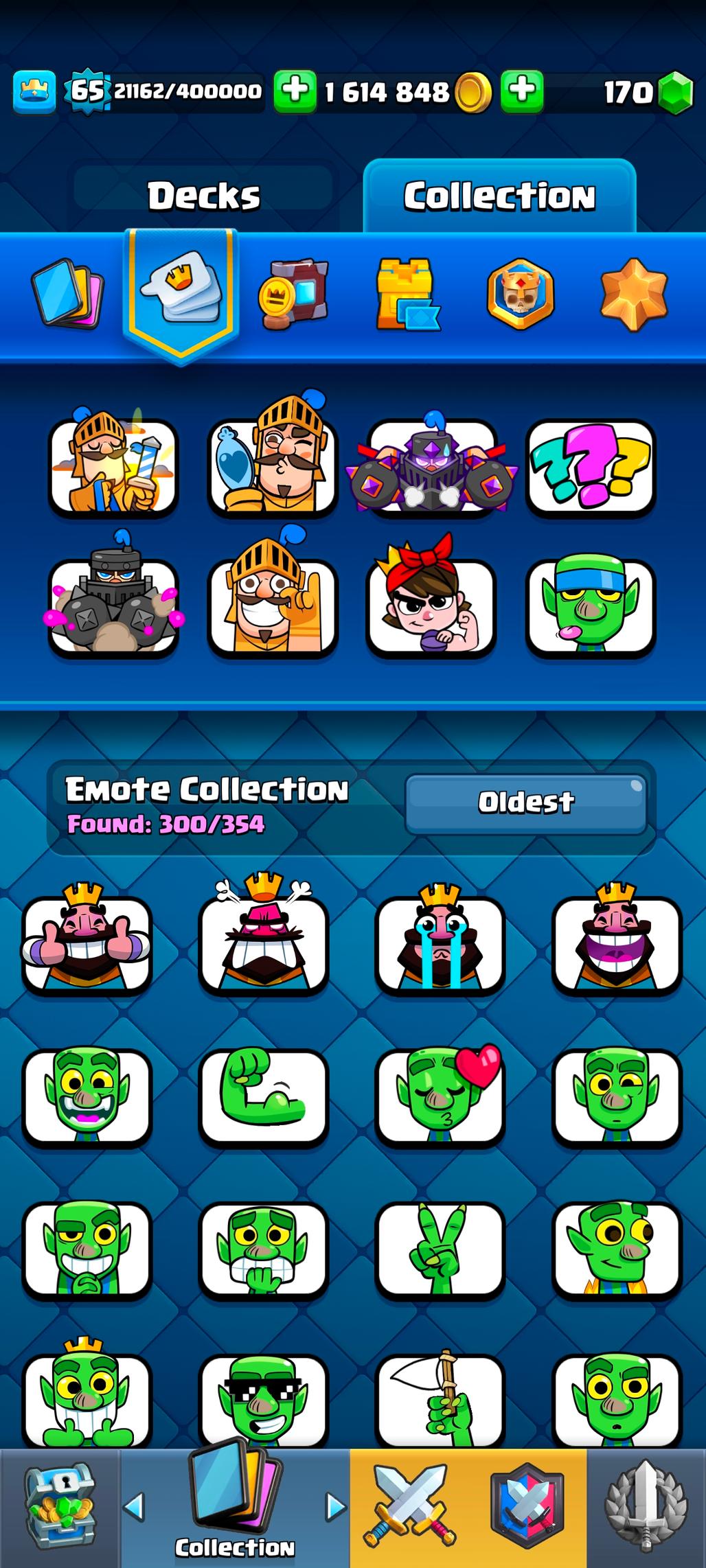This screenshot has width=706, height=1568.
Task: Open the king crown profile icon
Action: coord(34,91)
